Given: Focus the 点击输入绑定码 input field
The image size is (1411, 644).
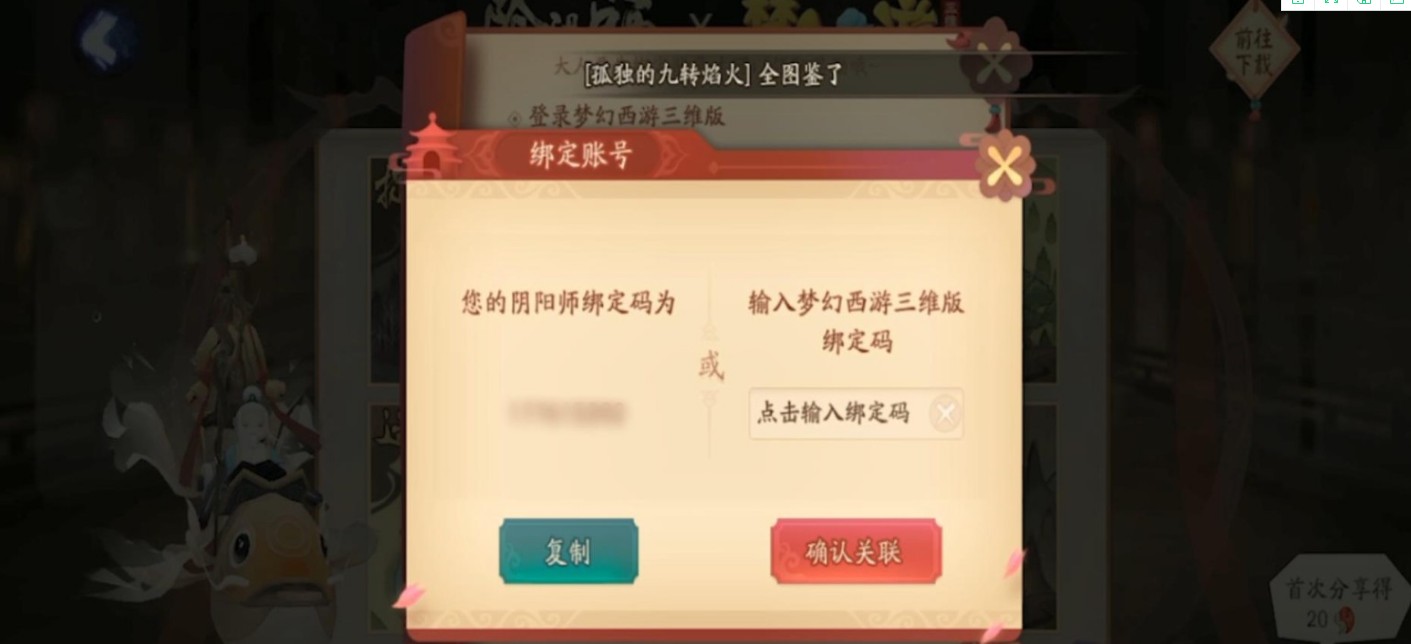Looking at the screenshot, I should (x=835, y=413).
